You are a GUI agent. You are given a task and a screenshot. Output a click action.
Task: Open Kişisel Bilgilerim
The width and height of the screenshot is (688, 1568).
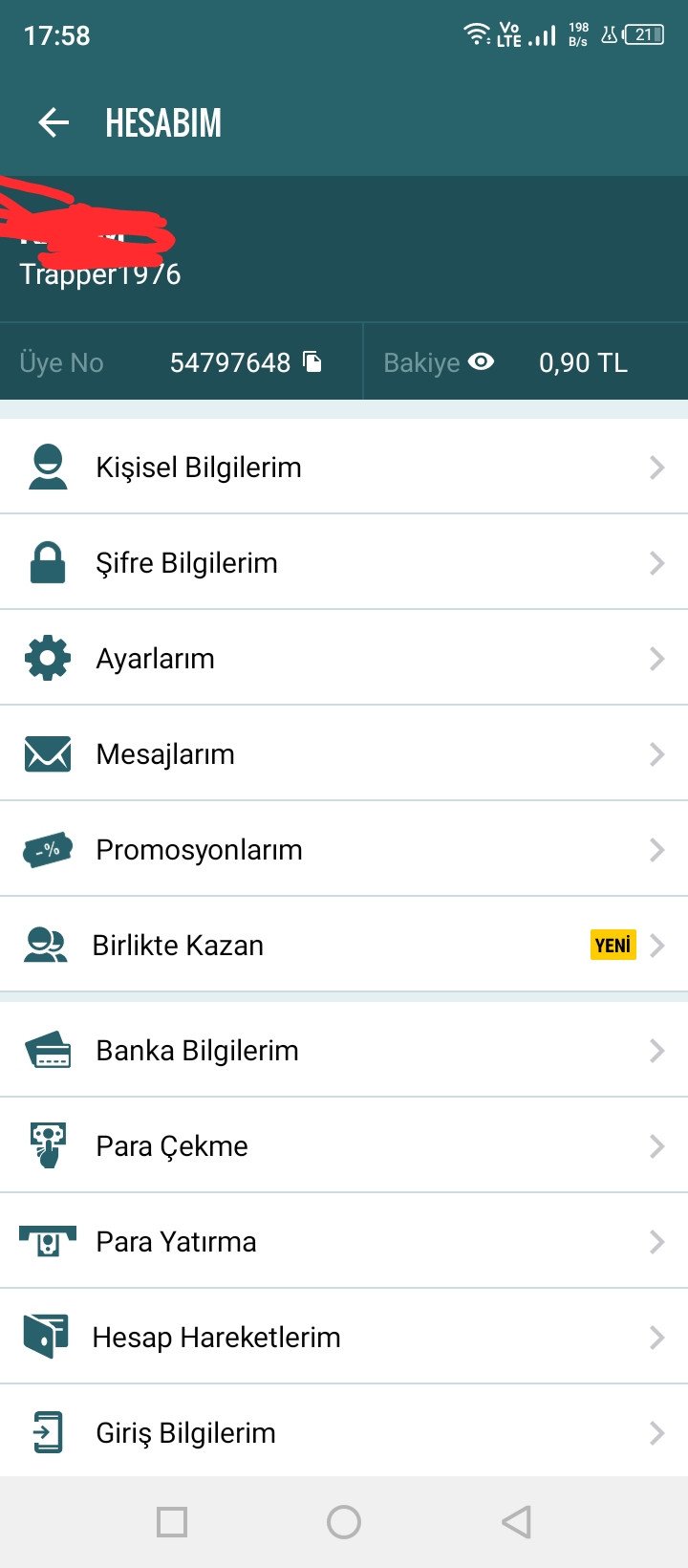344,467
